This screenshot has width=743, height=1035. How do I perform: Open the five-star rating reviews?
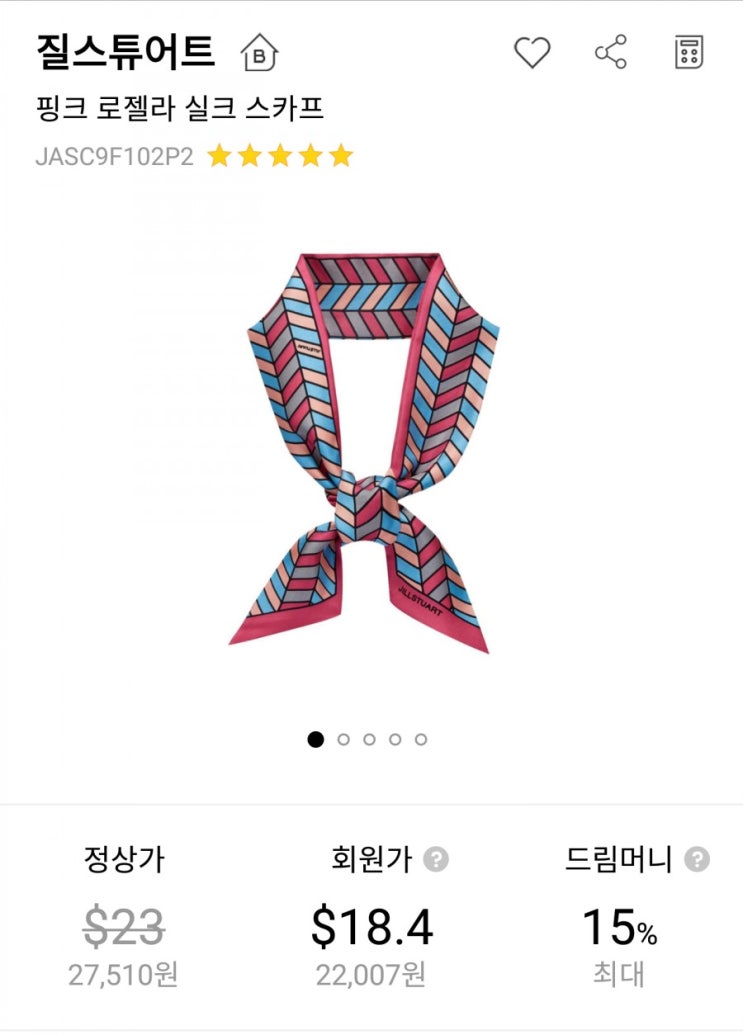[280, 156]
